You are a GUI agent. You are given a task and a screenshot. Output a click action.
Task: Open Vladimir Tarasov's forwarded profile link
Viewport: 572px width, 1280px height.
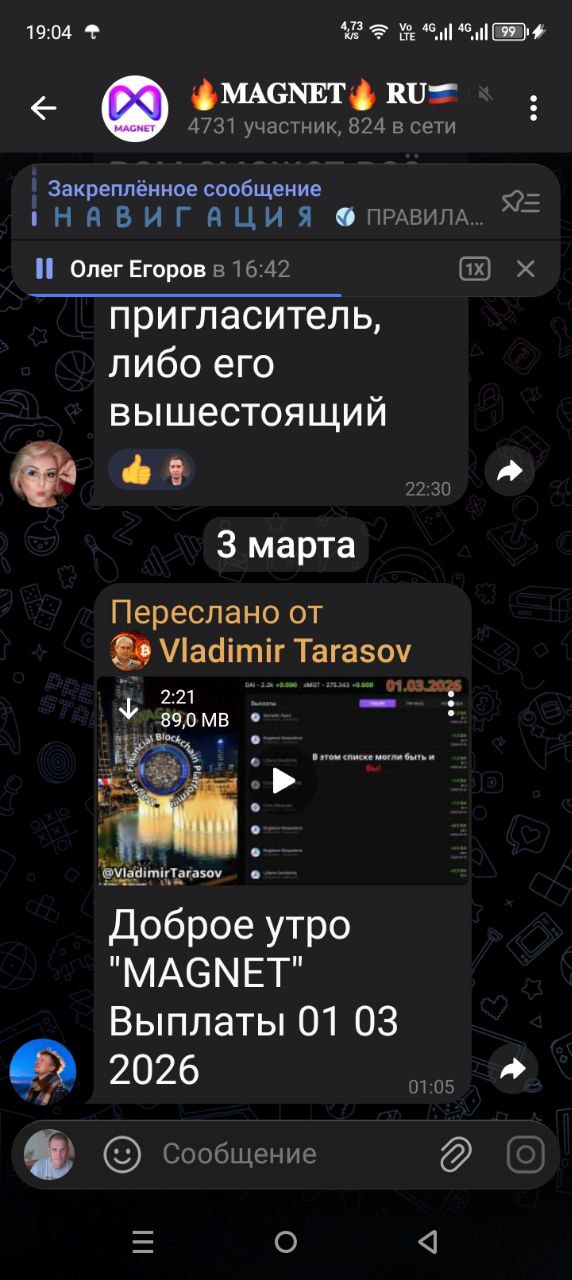[285, 651]
